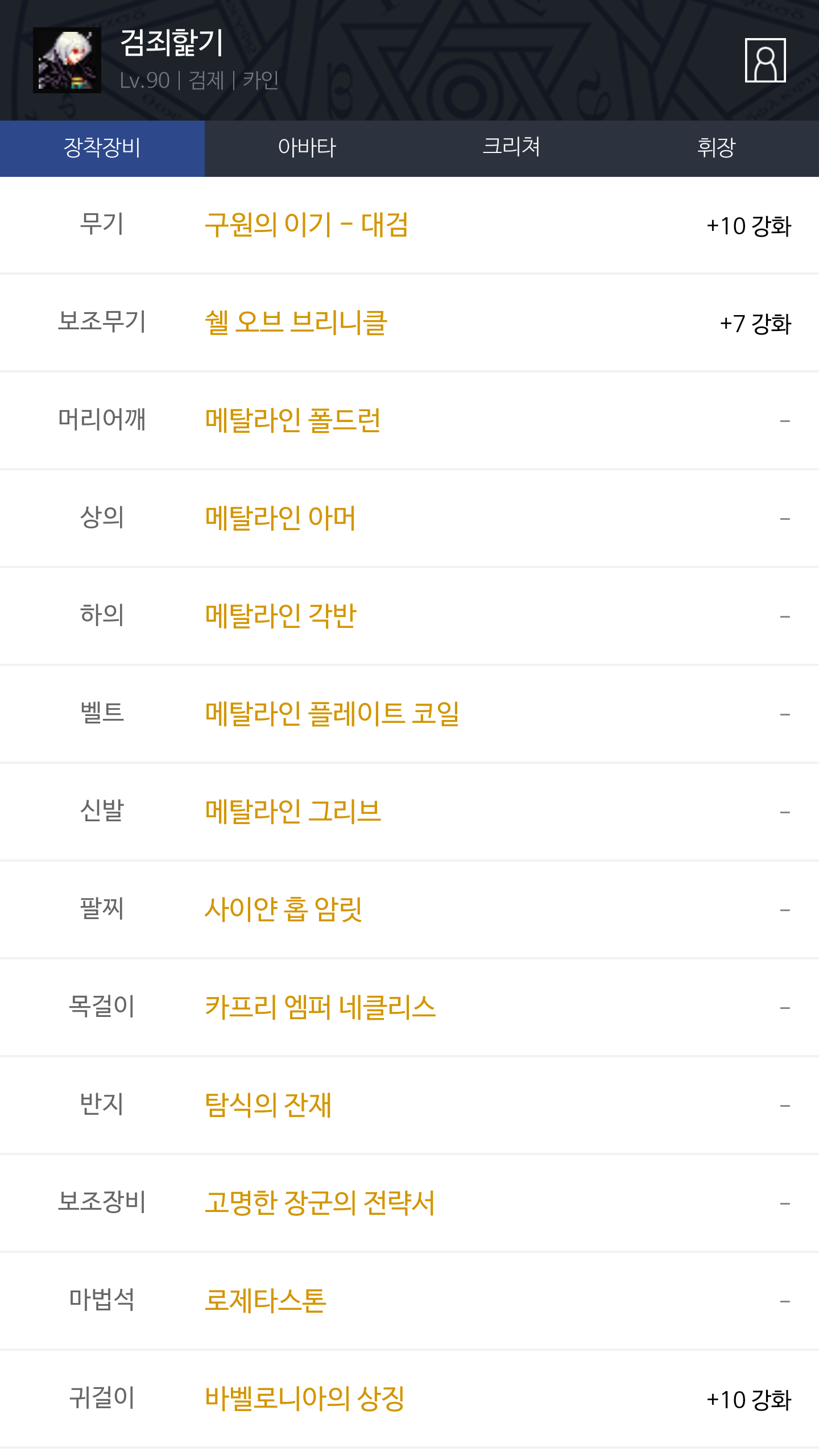
Task: Switch to the 아바타 tab
Action: [307, 148]
